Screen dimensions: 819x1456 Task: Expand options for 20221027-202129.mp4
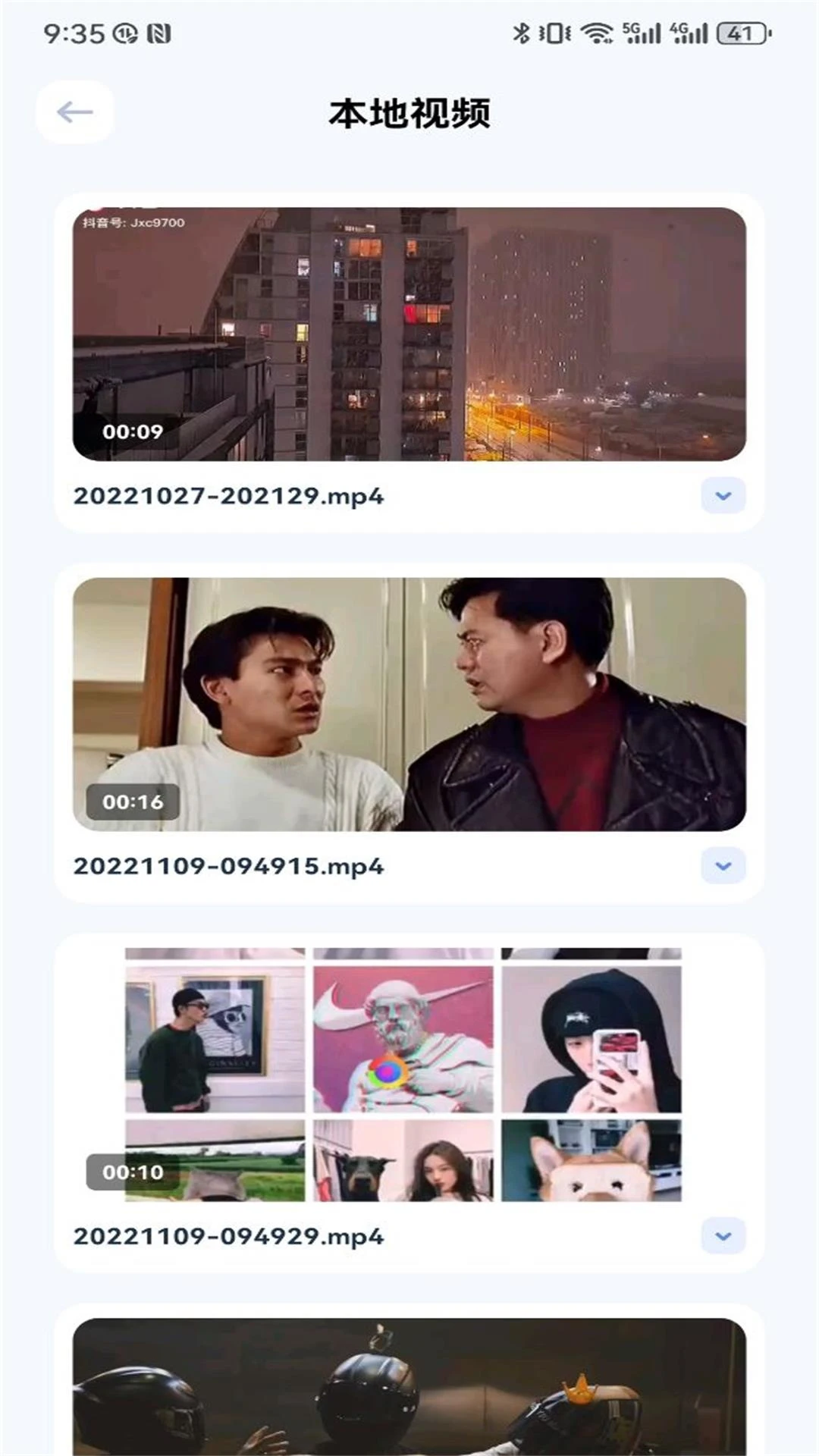721,497
